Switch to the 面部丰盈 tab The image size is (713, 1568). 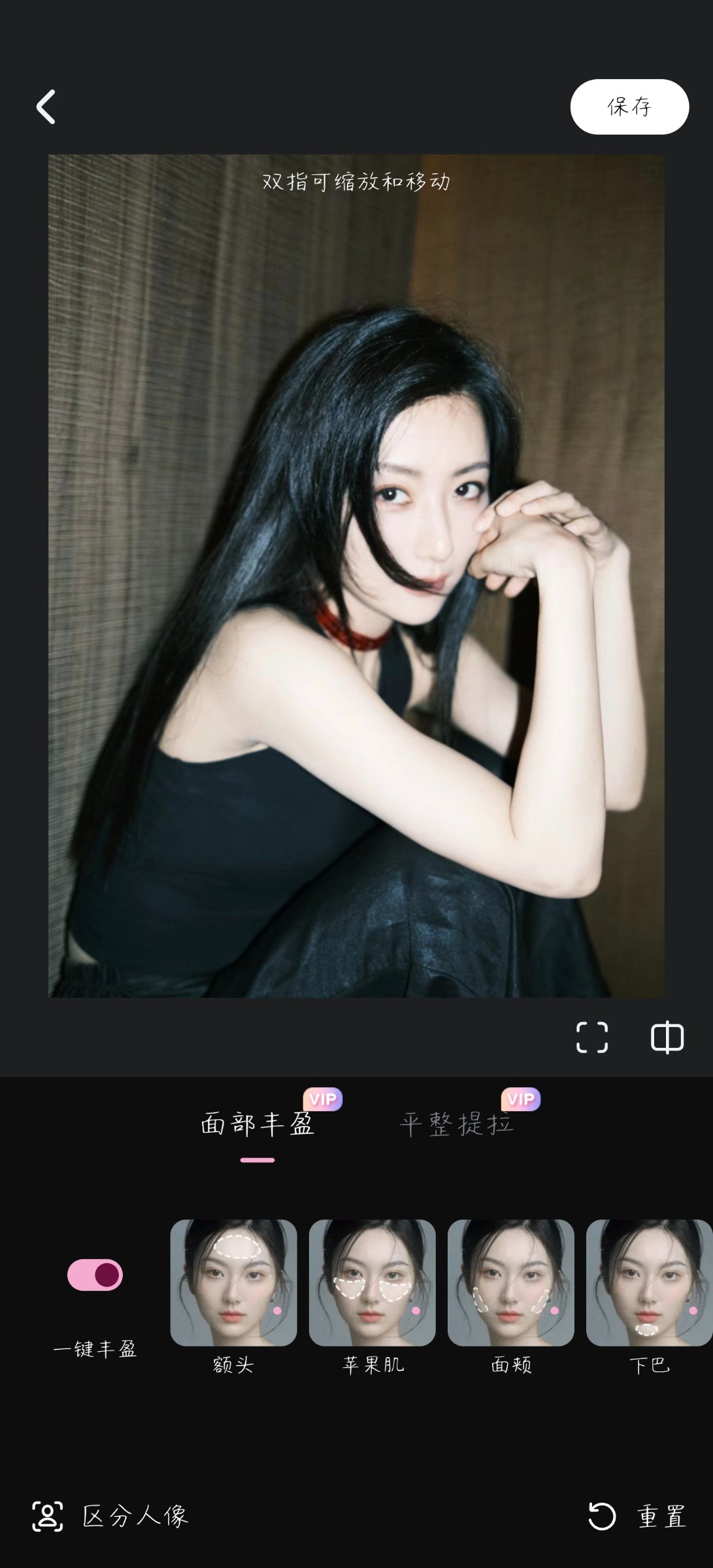tap(257, 1124)
